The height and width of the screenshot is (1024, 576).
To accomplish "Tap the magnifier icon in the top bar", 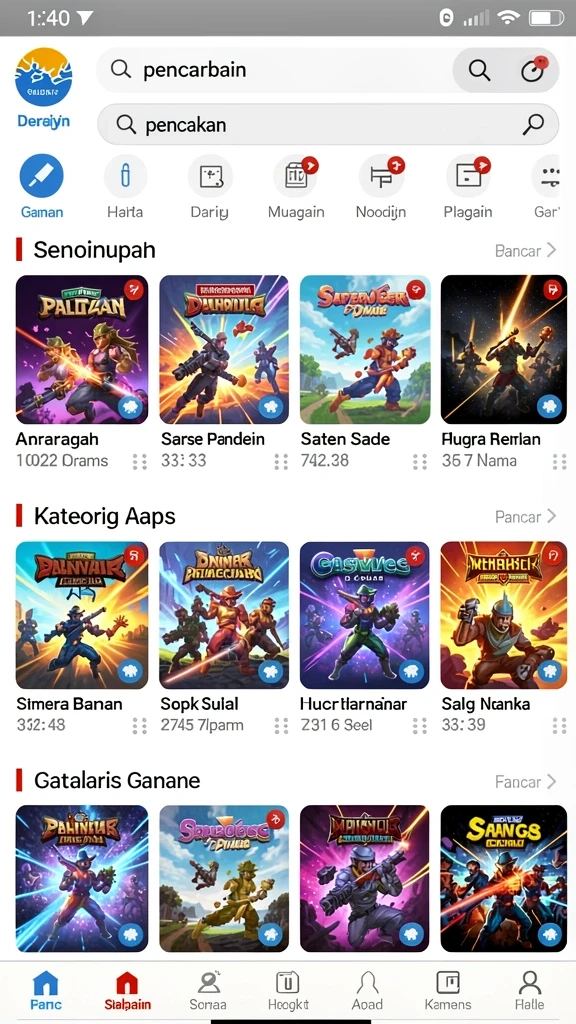I will click(x=479, y=70).
